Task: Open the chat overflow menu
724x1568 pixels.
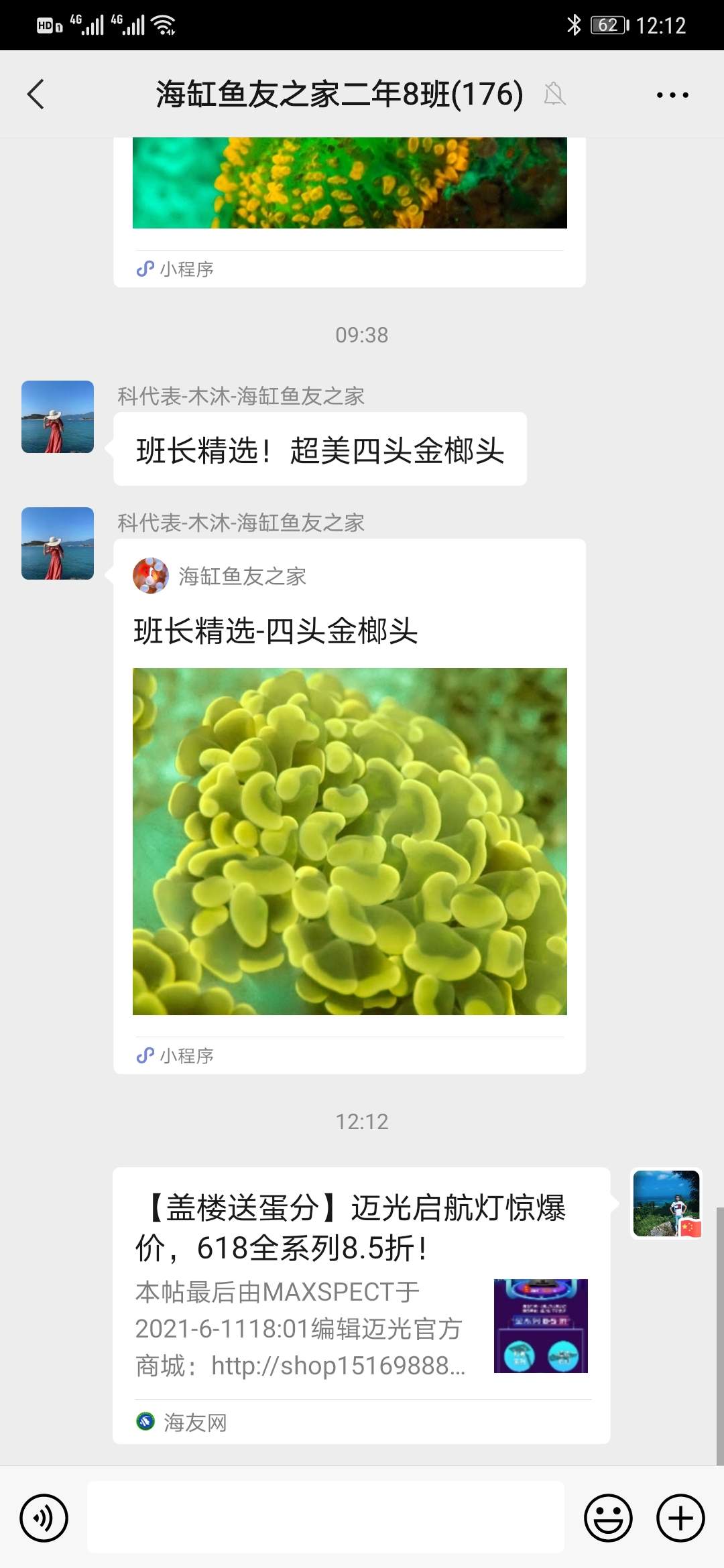Action: tap(672, 94)
